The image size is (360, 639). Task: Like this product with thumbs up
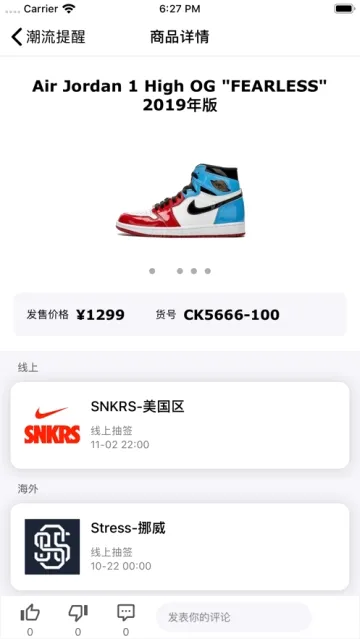[x=30, y=613]
